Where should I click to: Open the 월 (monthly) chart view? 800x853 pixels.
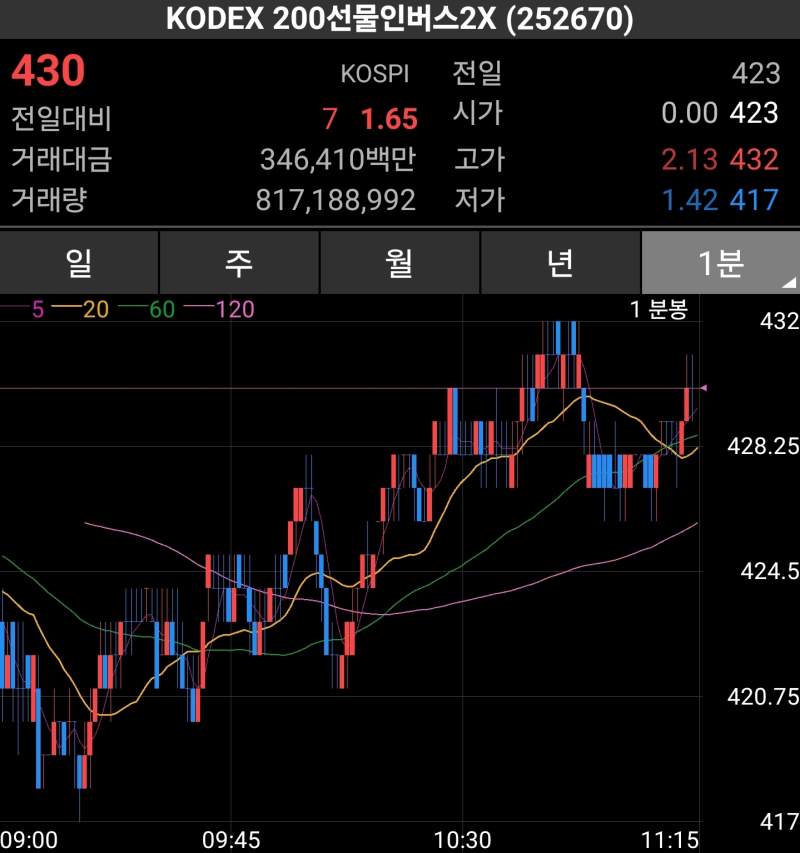pyautogui.click(x=398, y=261)
